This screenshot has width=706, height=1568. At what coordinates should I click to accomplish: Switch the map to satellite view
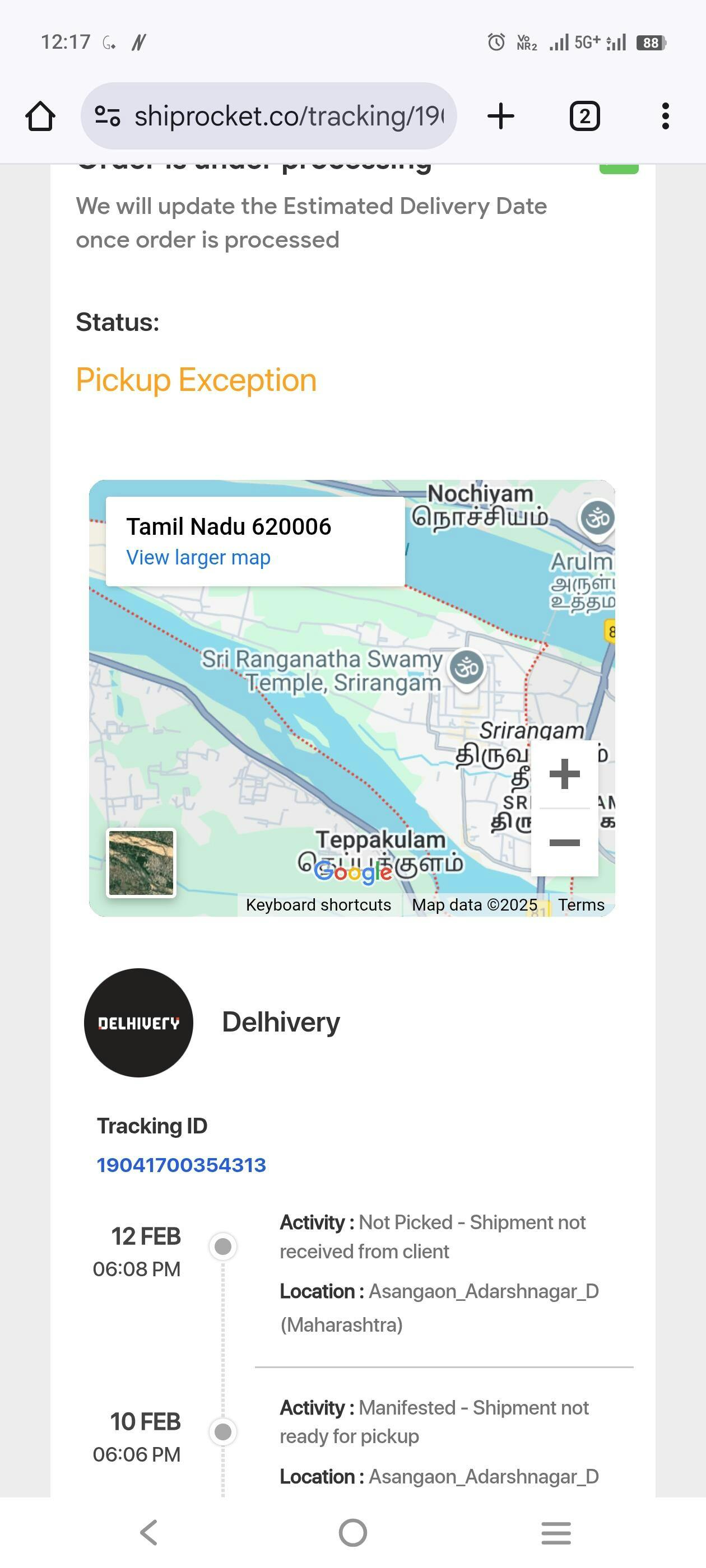141,862
